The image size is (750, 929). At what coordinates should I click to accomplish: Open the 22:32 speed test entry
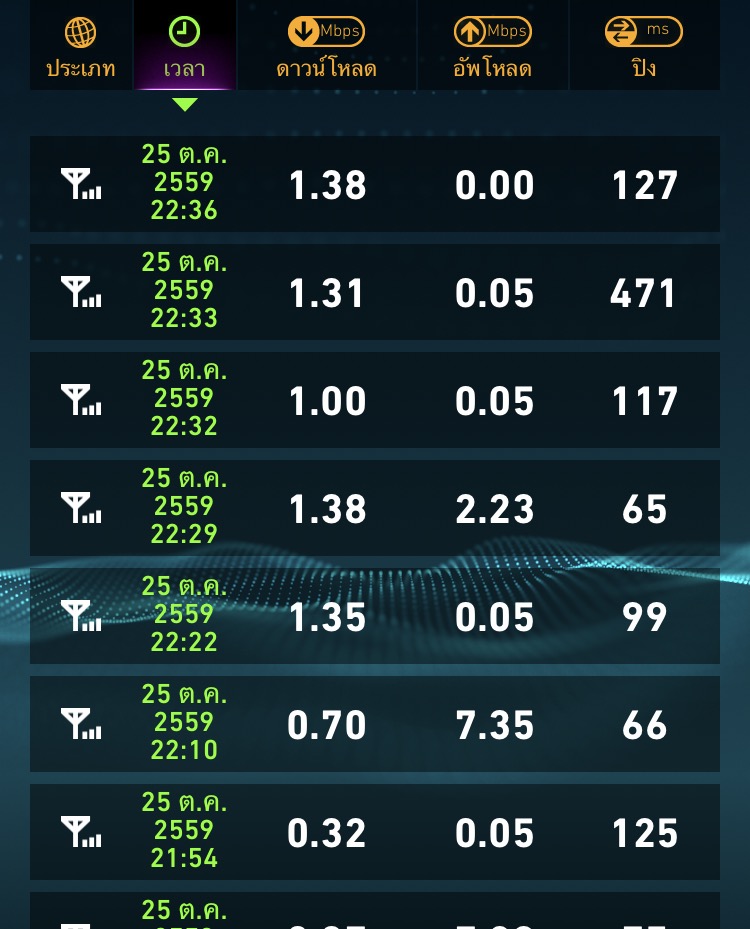click(375, 400)
